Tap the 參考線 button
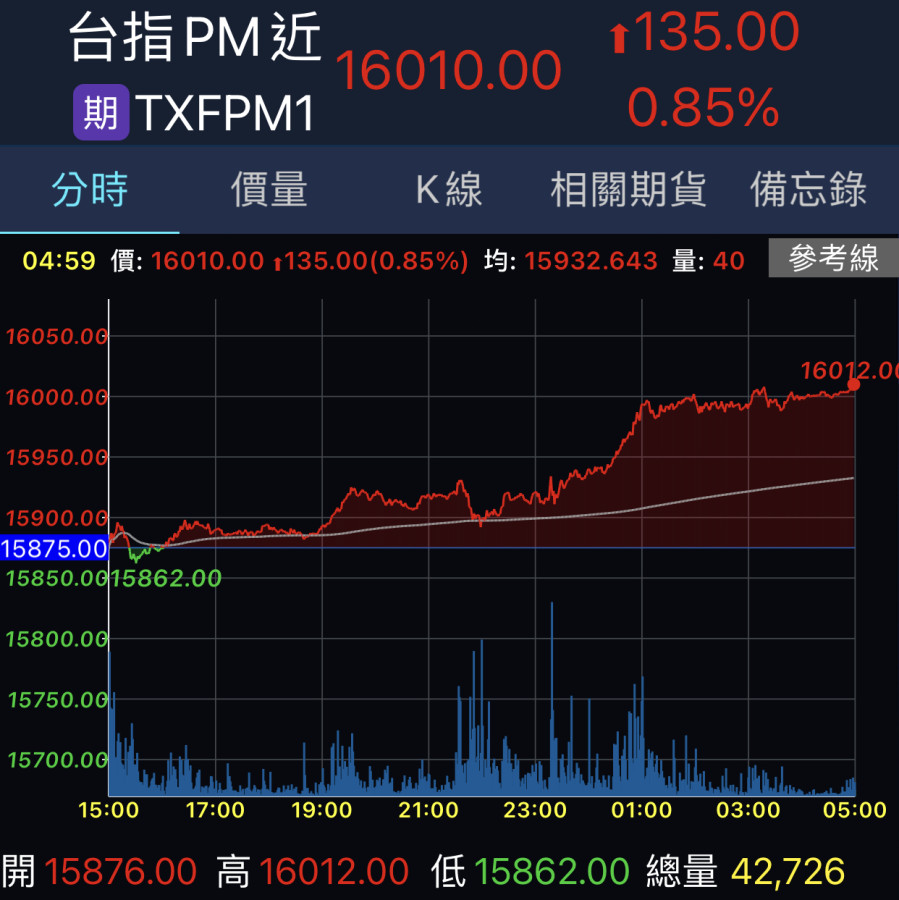This screenshot has width=899, height=900. point(833,260)
